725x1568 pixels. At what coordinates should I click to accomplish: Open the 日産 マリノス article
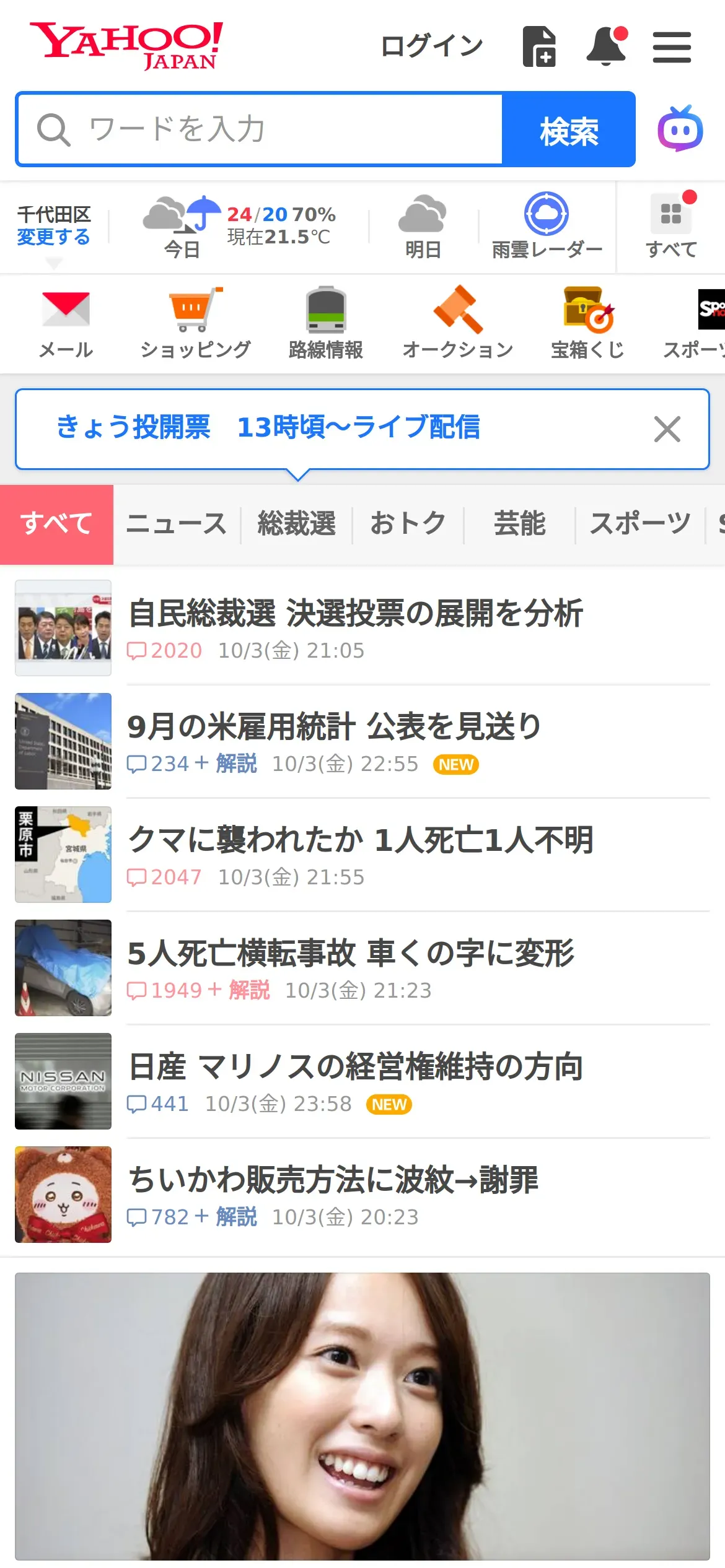point(355,1067)
